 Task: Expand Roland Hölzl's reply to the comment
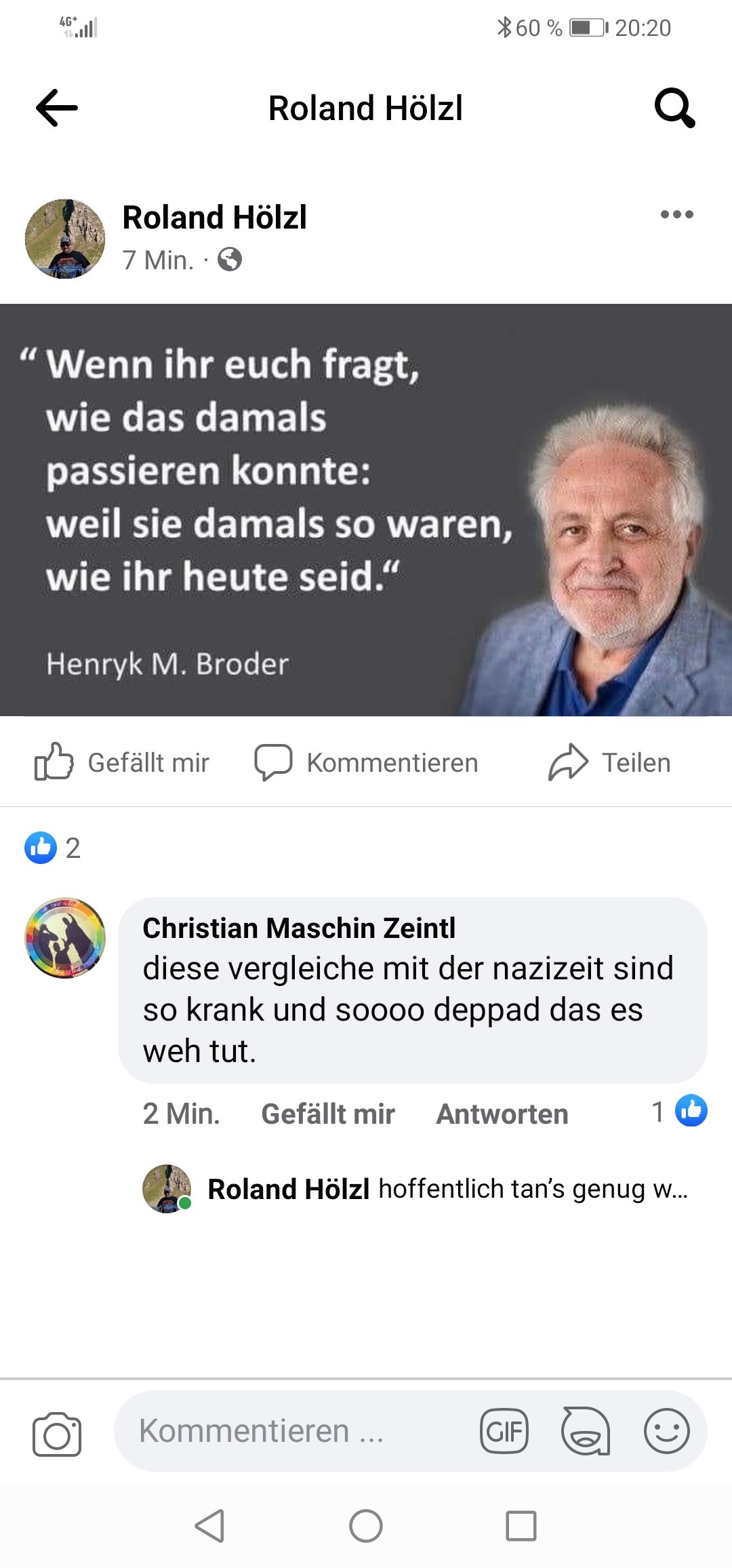447,1189
